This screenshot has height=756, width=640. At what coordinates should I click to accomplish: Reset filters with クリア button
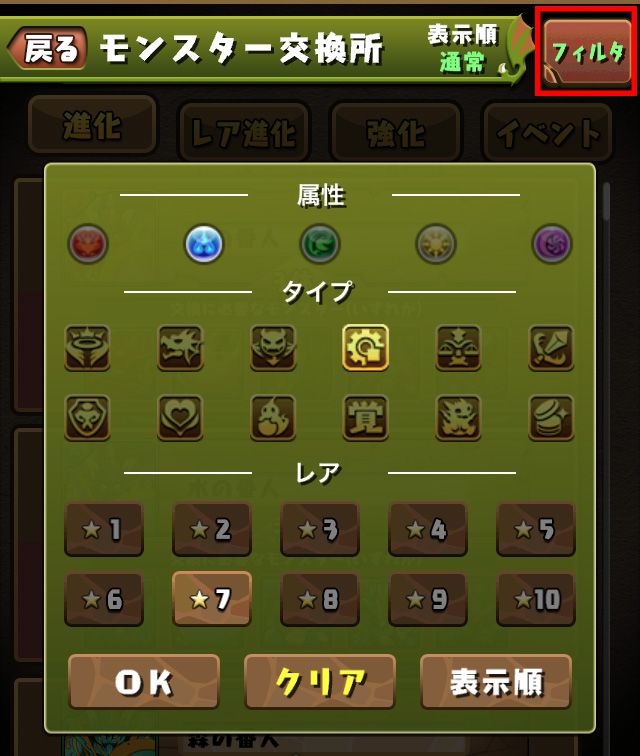pos(320,682)
